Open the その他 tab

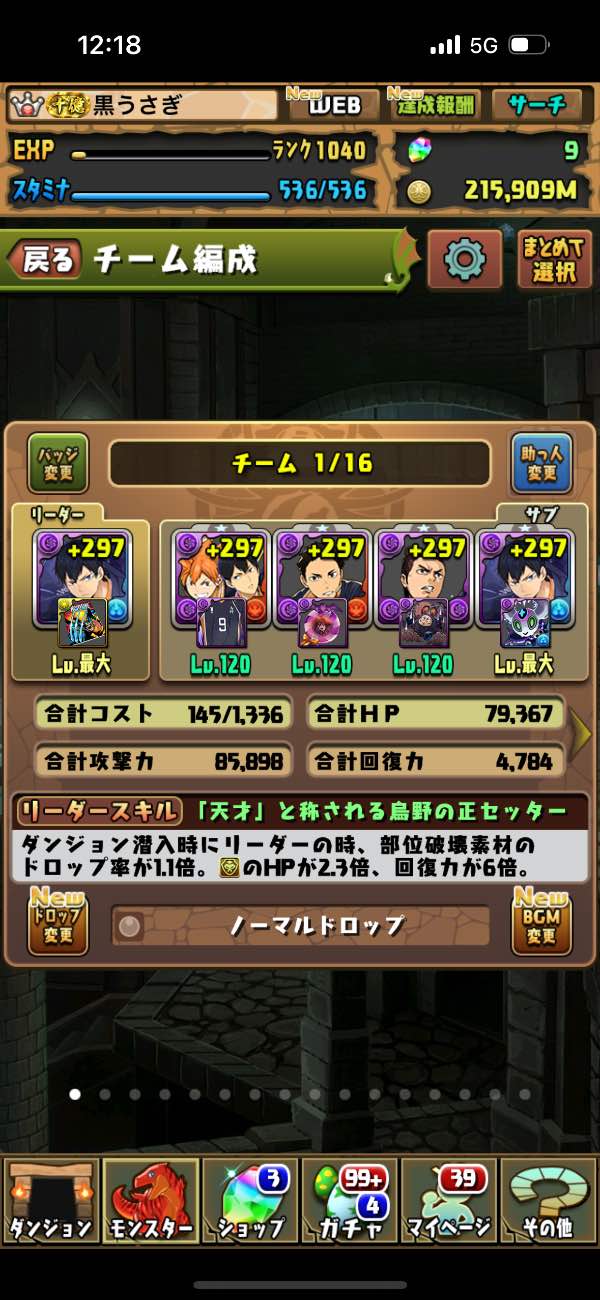pos(548,1200)
